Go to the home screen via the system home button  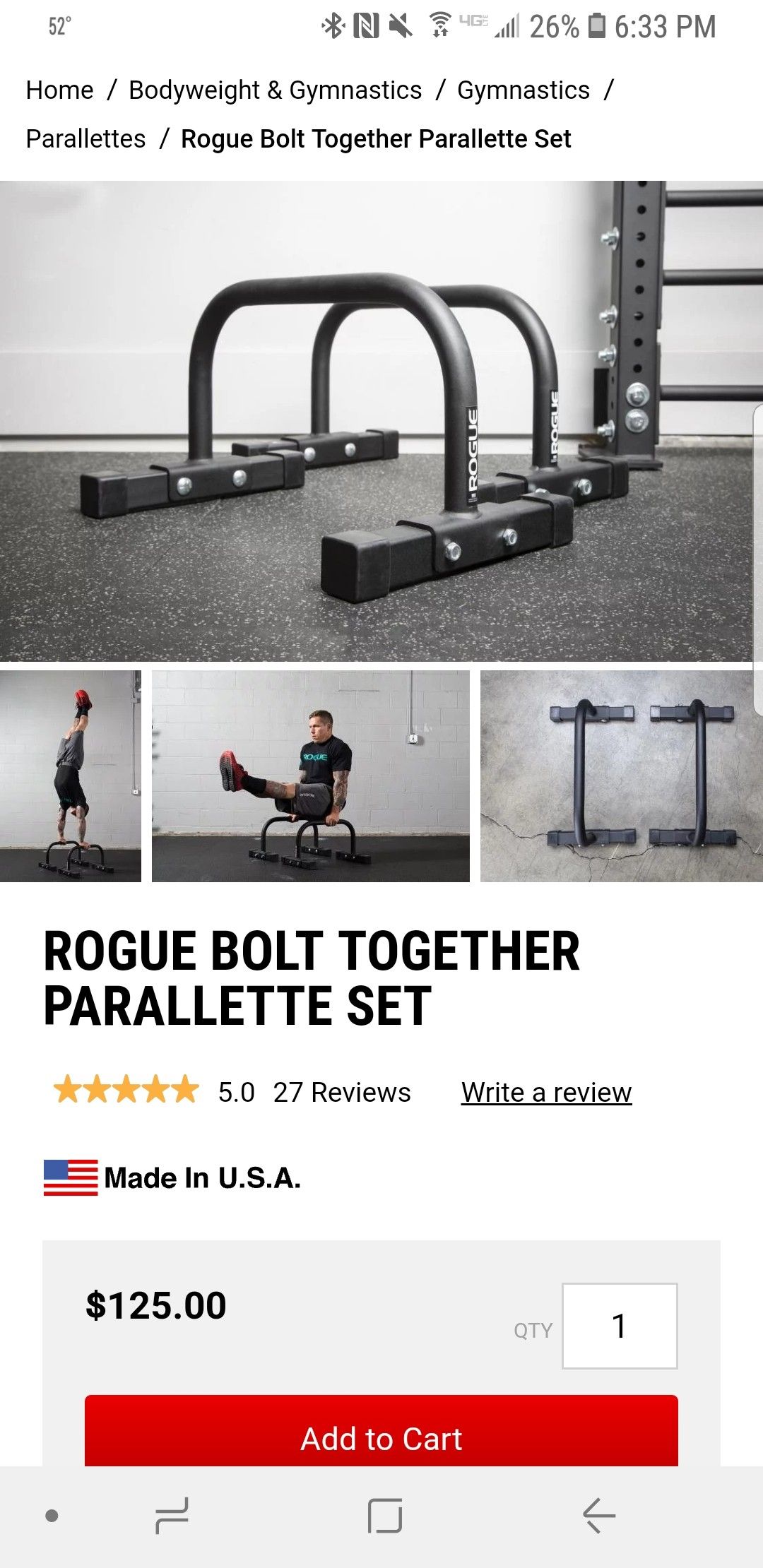pyautogui.click(x=385, y=1515)
